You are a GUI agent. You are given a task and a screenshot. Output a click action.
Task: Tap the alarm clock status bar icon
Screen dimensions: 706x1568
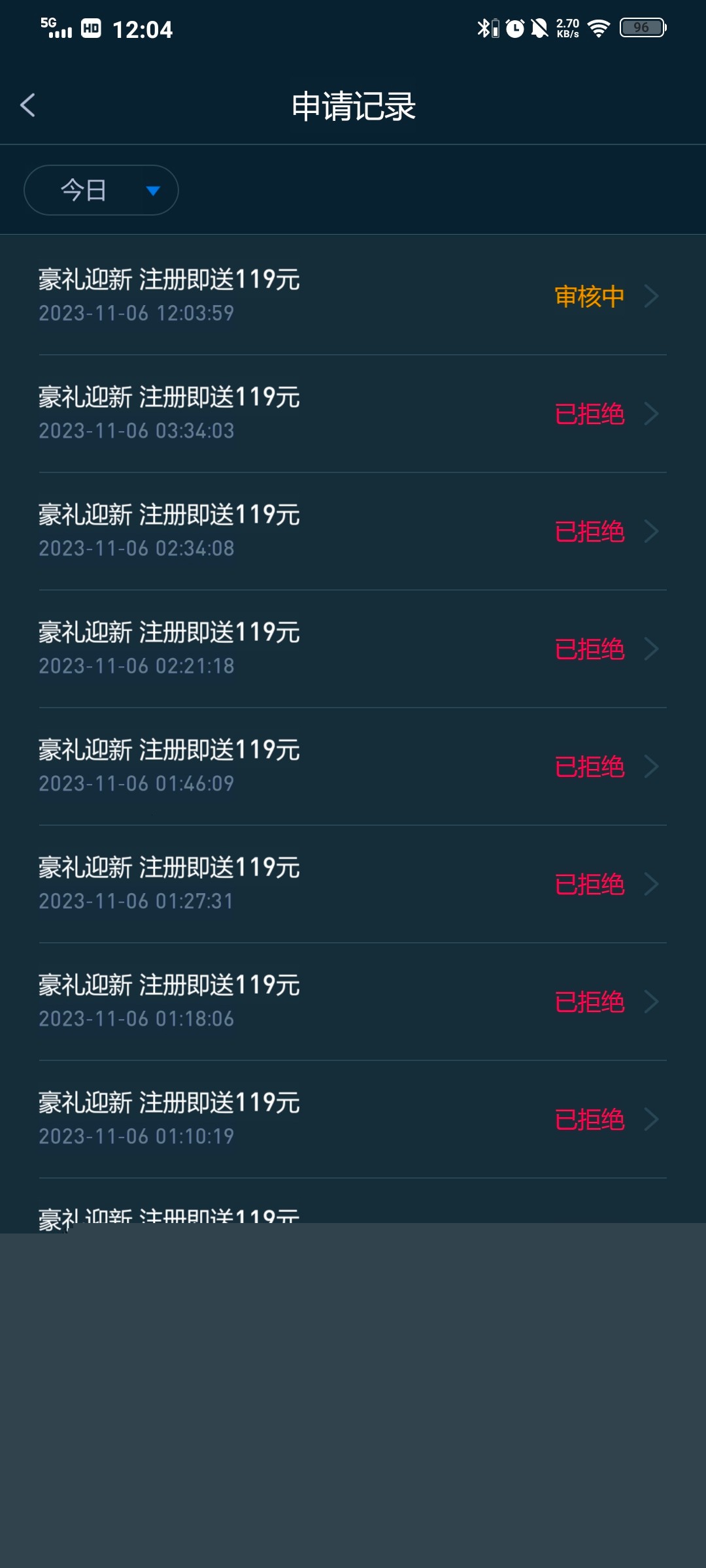coord(515,28)
